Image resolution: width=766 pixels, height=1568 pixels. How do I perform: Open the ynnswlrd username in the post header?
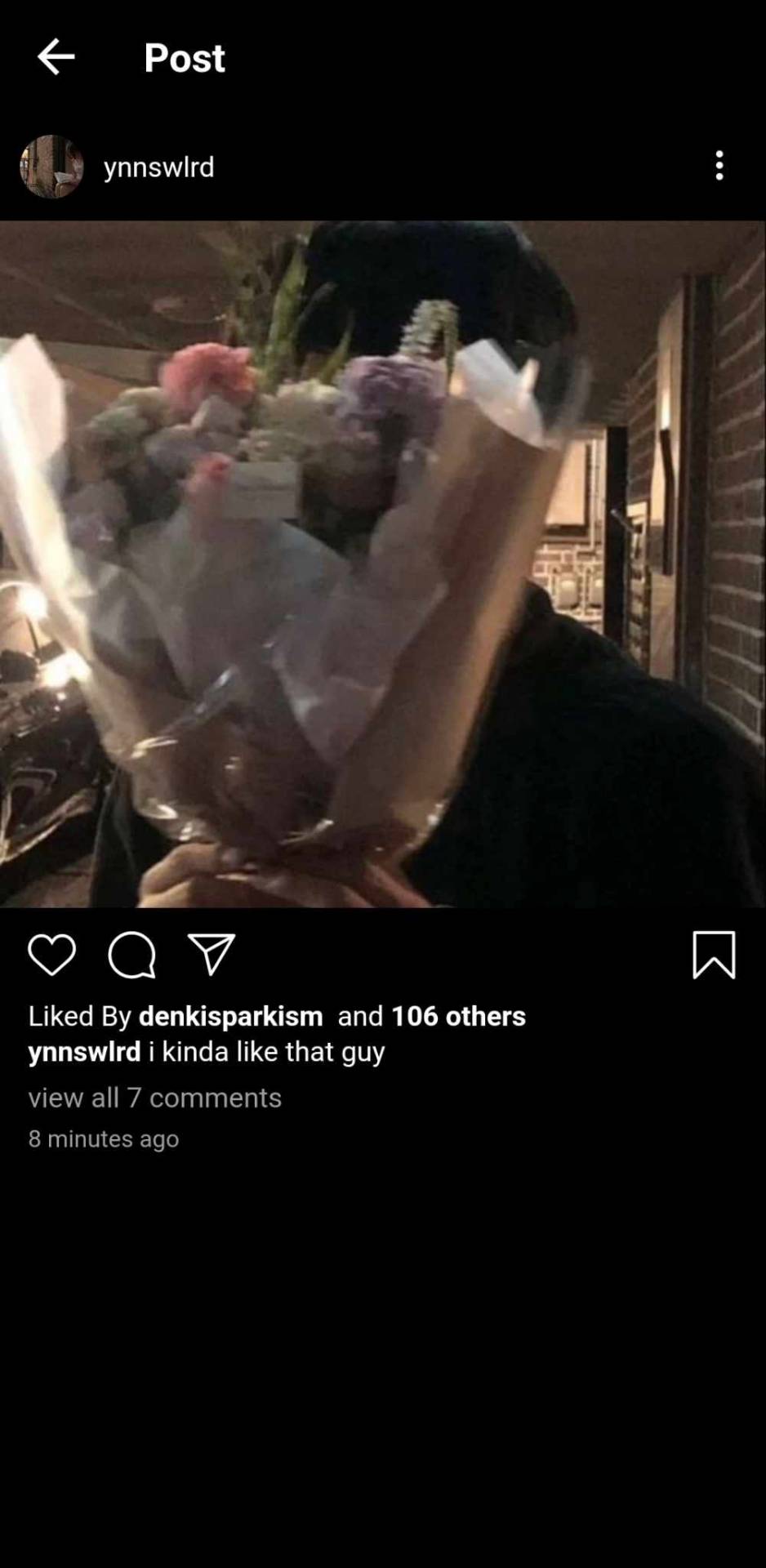(159, 167)
